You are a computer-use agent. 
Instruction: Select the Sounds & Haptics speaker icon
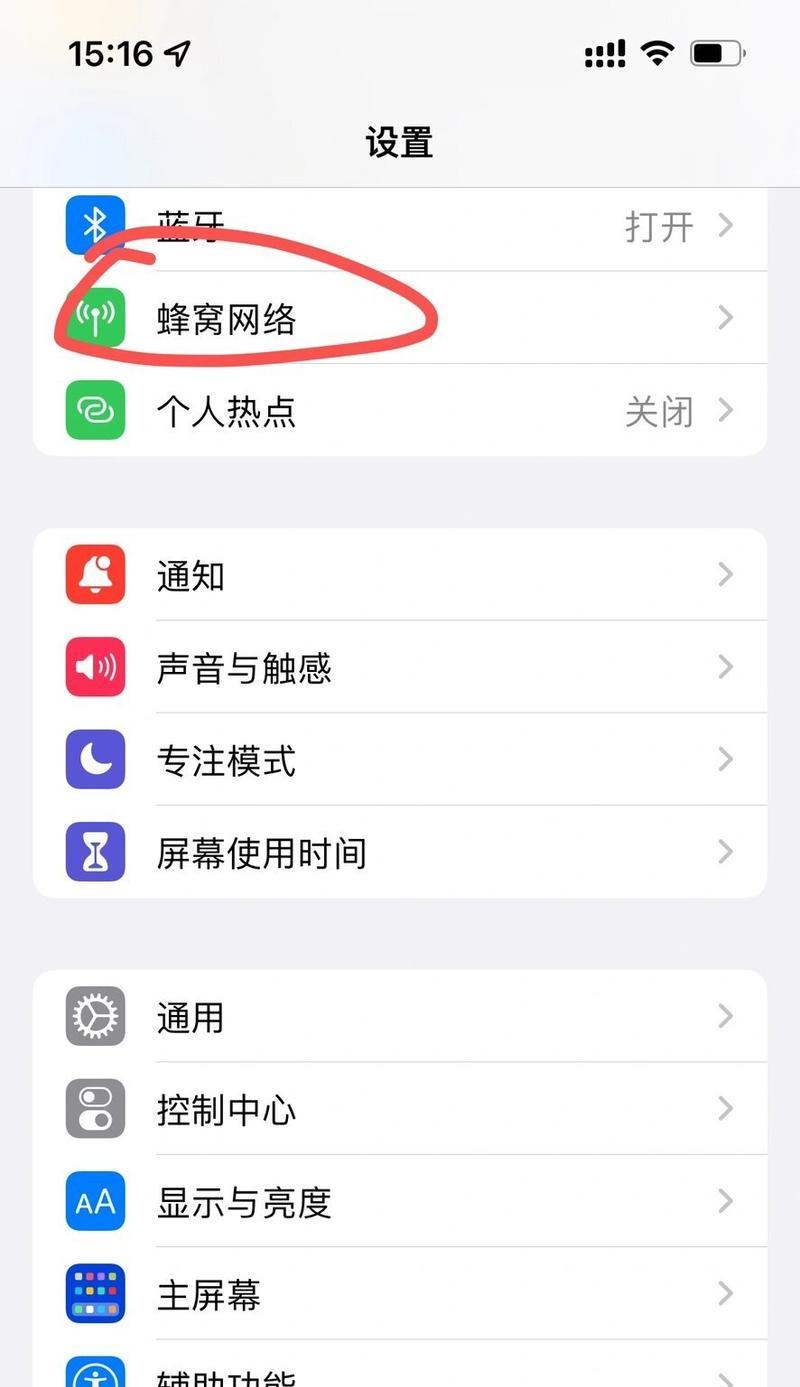[95, 667]
